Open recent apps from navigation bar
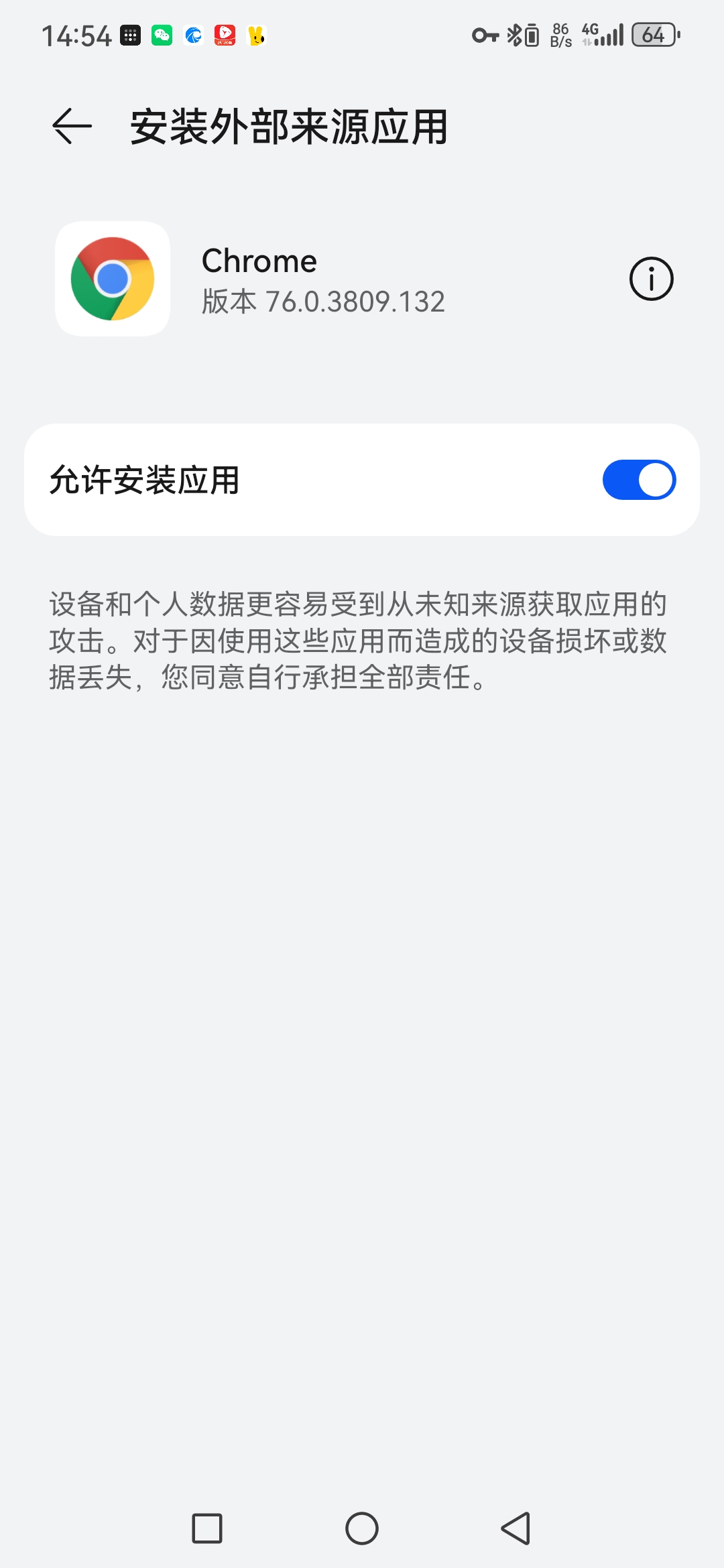Viewport: 724px width, 1568px height. [207, 1528]
